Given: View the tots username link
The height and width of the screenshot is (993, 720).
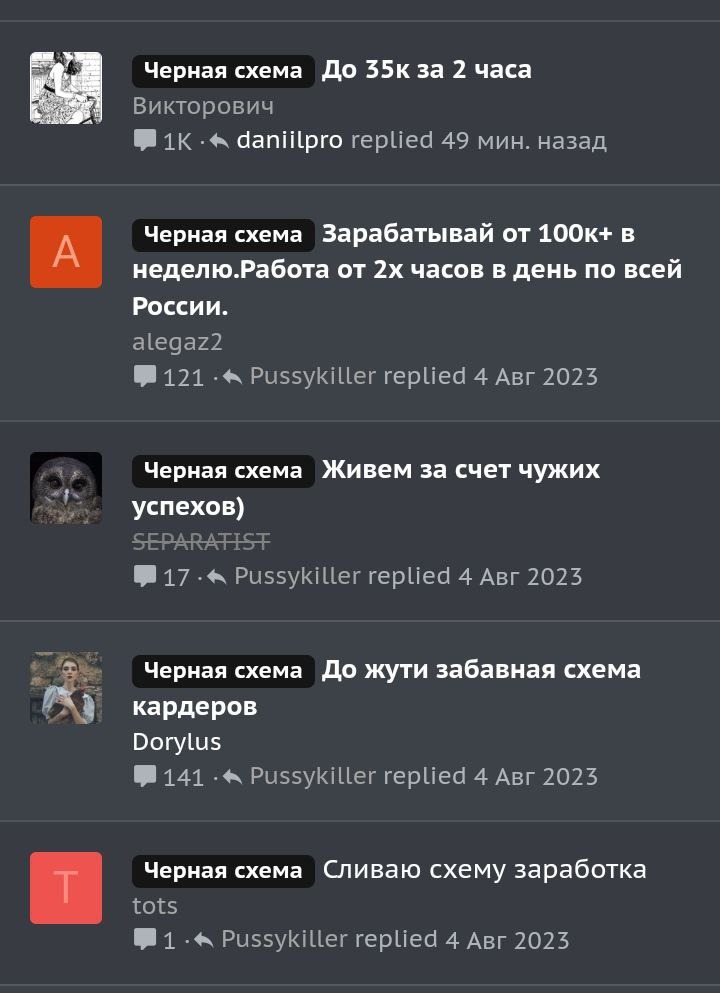Looking at the screenshot, I should click(x=155, y=906).
